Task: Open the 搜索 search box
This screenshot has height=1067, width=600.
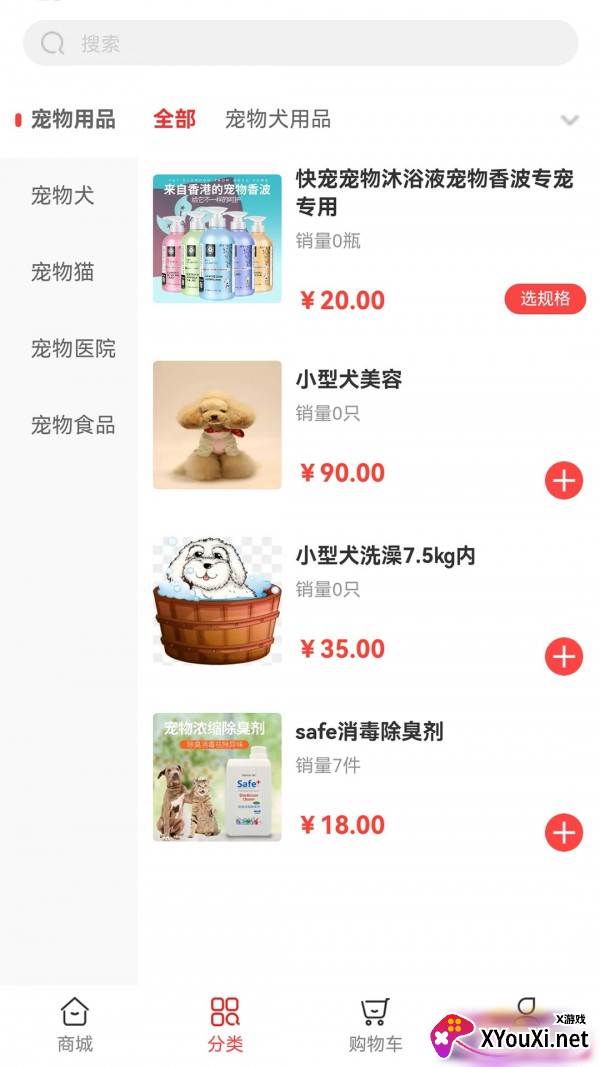Action: [300, 43]
